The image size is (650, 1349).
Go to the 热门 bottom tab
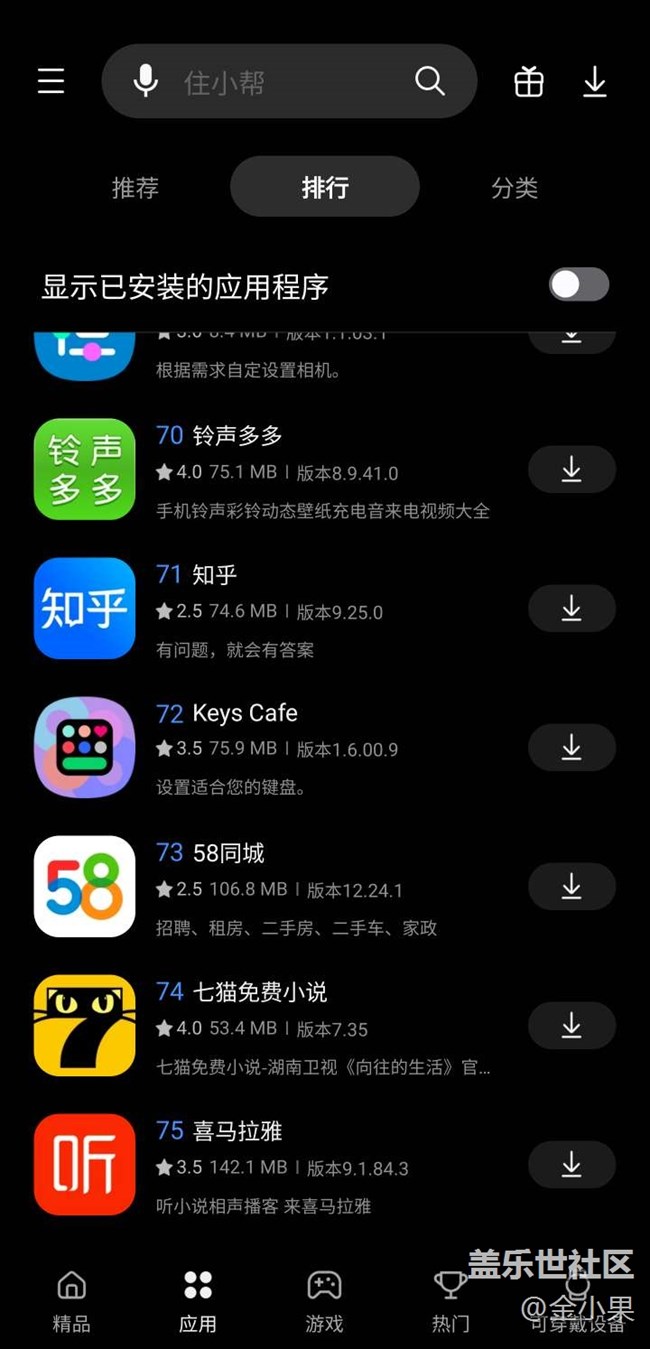(x=450, y=1301)
